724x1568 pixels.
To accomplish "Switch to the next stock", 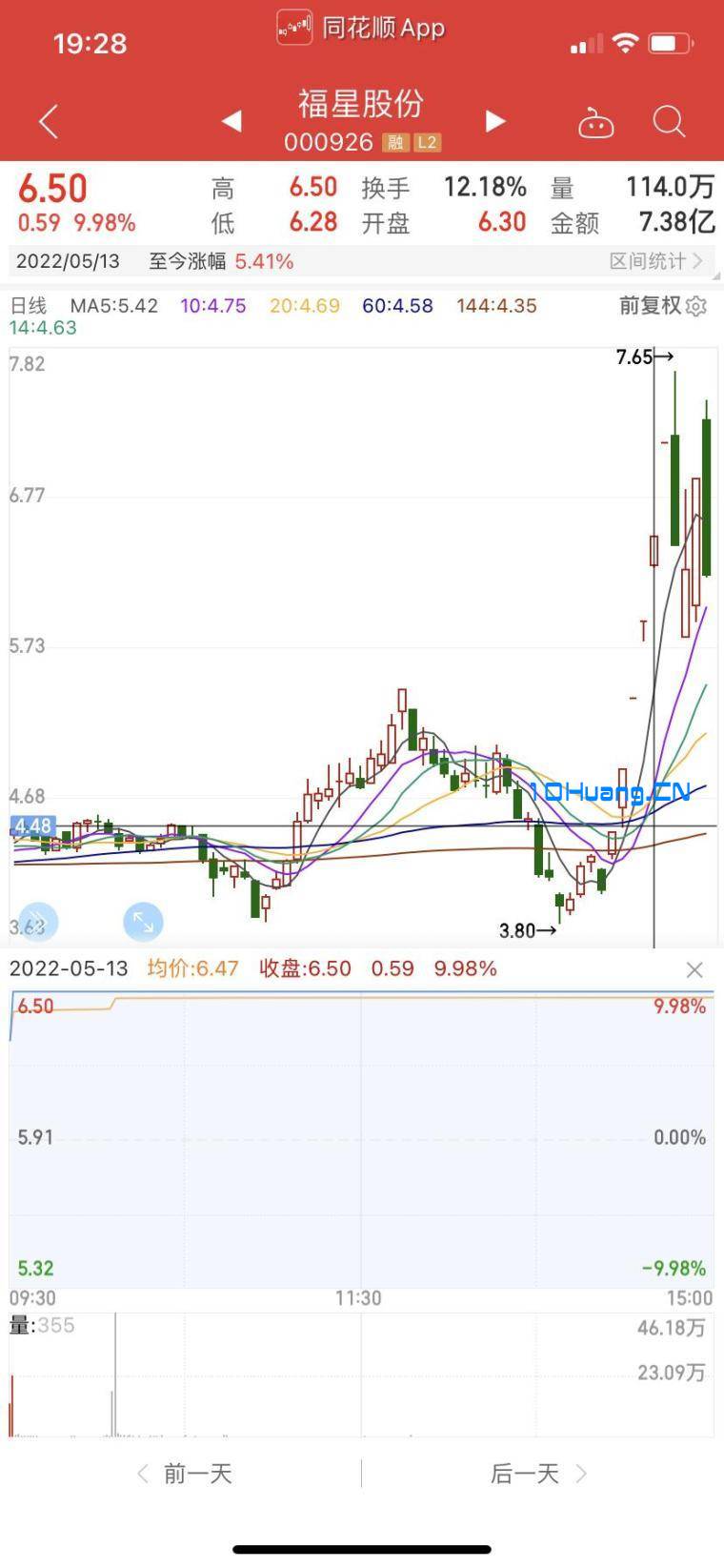I will [494, 121].
